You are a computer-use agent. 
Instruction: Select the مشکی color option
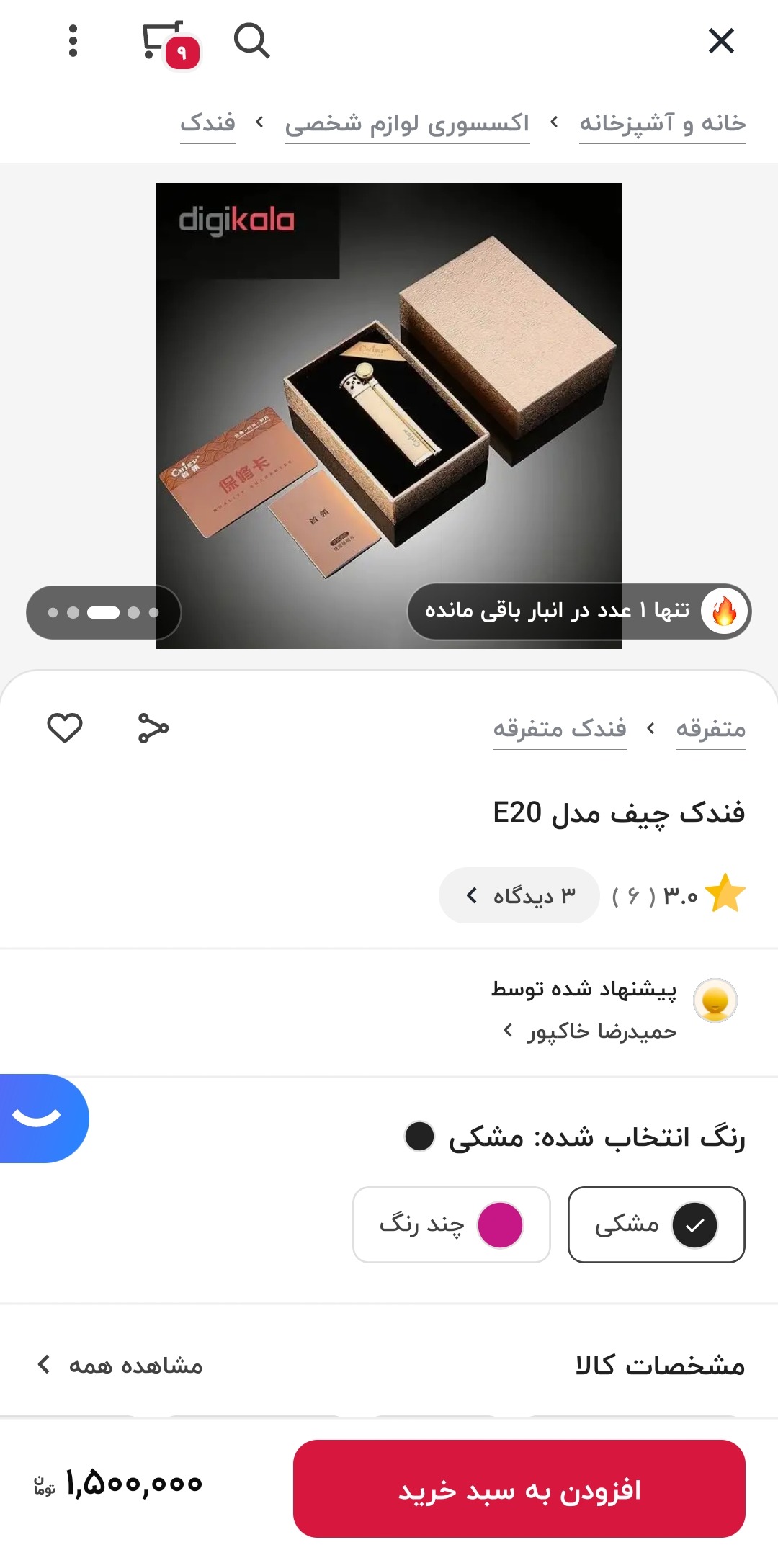click(656, 1224)
